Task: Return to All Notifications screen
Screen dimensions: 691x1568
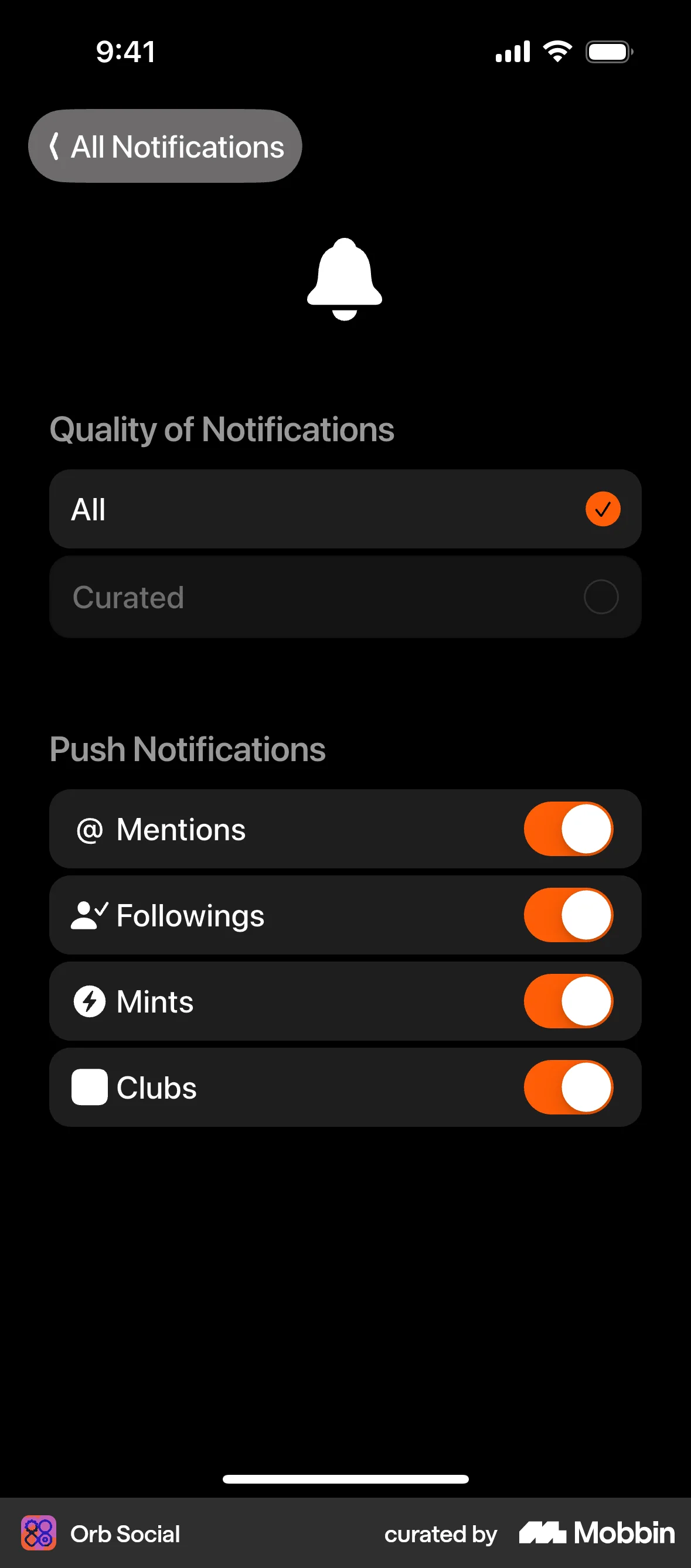Action: coord(164,146)
